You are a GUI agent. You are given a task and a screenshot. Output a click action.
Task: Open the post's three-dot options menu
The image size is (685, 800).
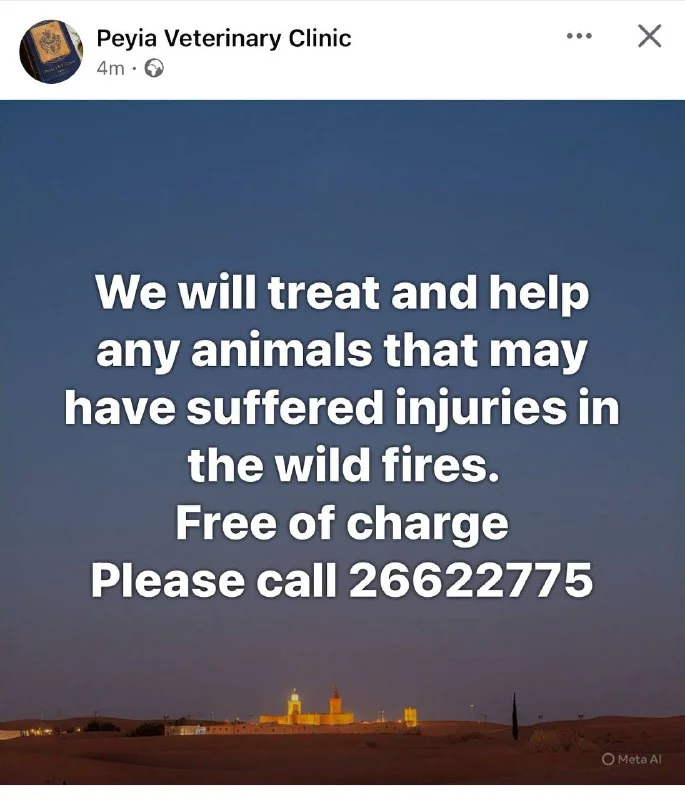pyautogui.click(x=579, y=36)
